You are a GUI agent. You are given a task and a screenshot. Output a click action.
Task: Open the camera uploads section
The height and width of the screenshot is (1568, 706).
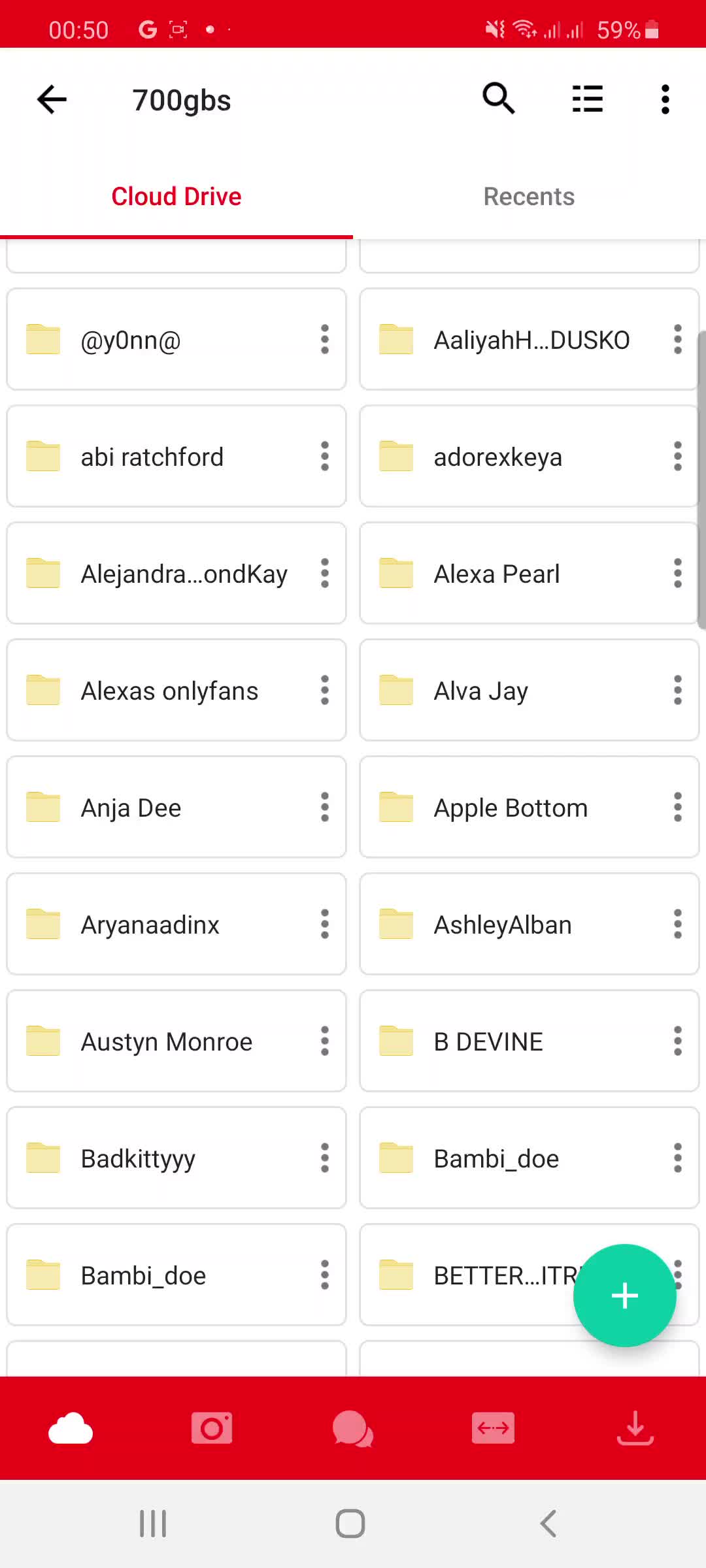(212, 1428)
